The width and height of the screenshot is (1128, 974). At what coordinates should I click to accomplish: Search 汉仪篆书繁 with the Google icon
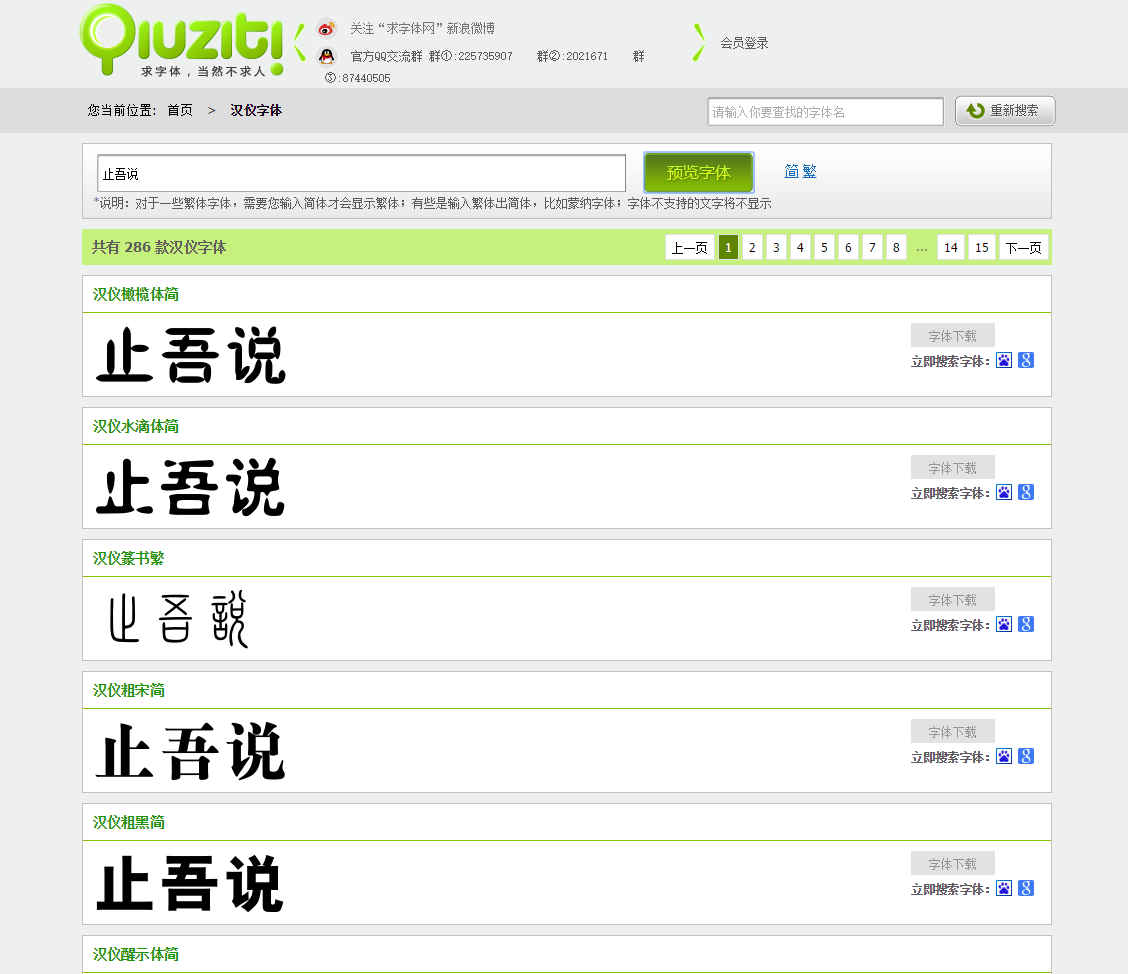pyautogui.click(x=1025, y=624)
